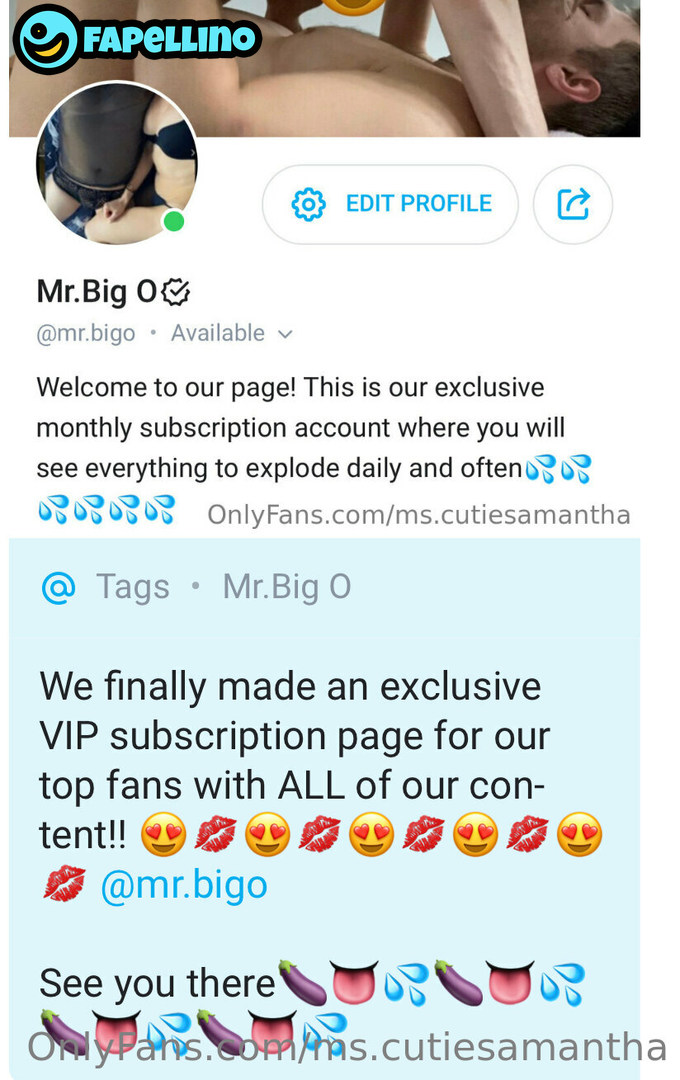
Task: Expand the Available status dropdown
Action: tap(232, 333)
